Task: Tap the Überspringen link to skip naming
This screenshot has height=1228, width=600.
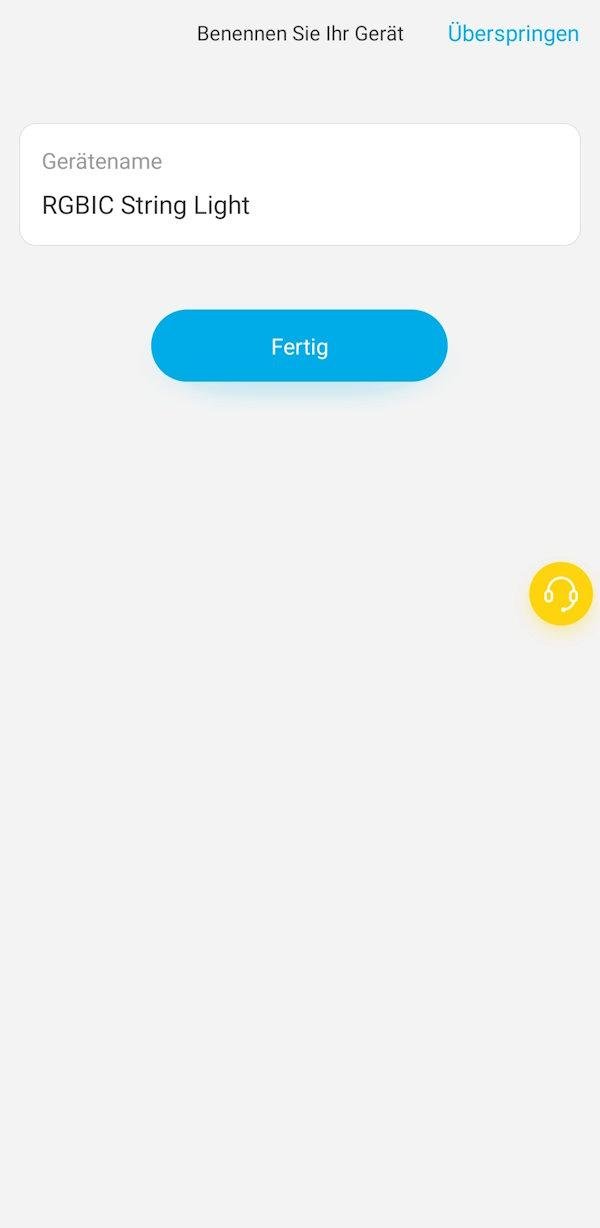Action: pyautogui.click(x=513, y=34)
